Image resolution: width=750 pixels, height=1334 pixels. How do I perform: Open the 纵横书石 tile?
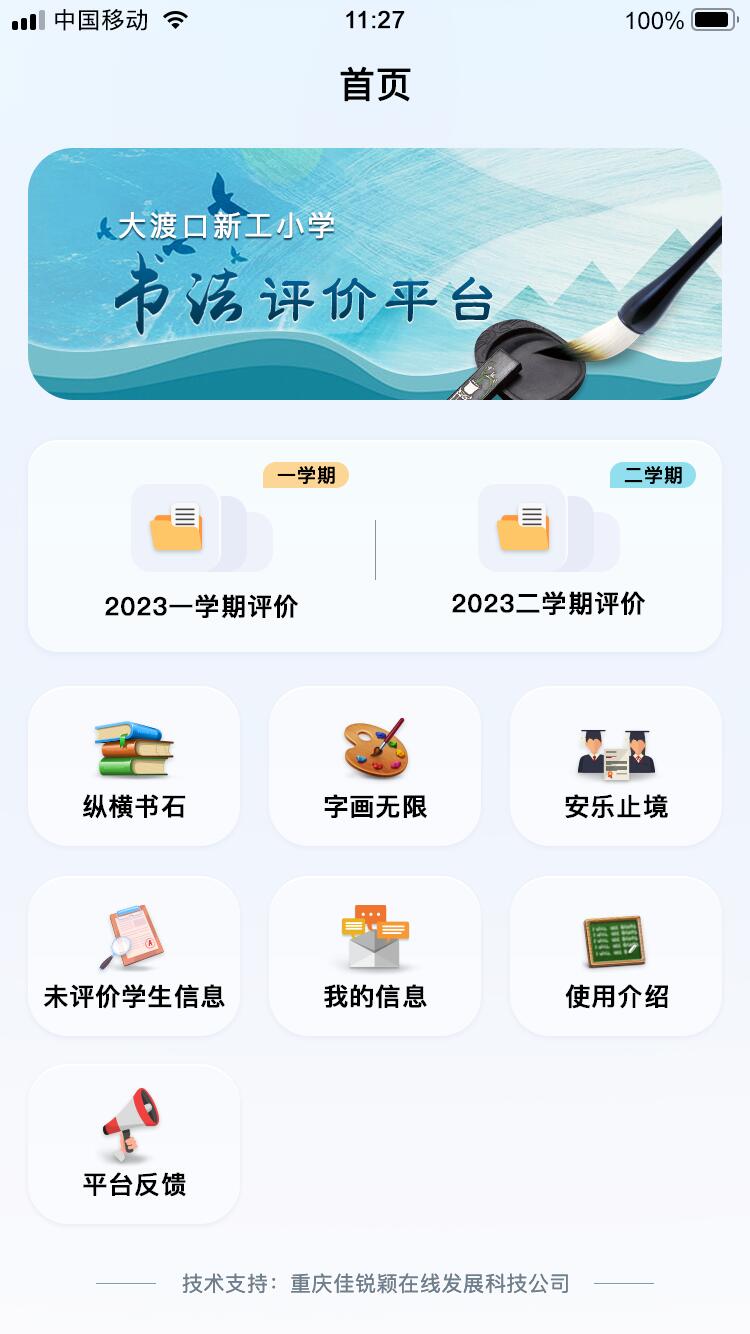134,766
